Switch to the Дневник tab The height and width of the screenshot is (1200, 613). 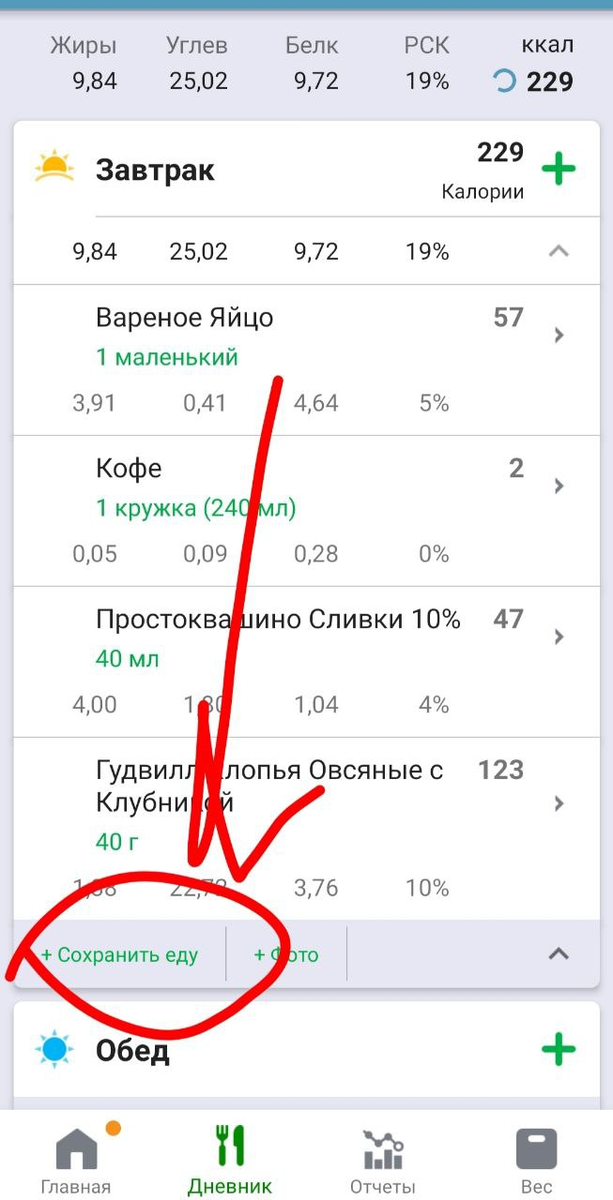coord(230,1160)
